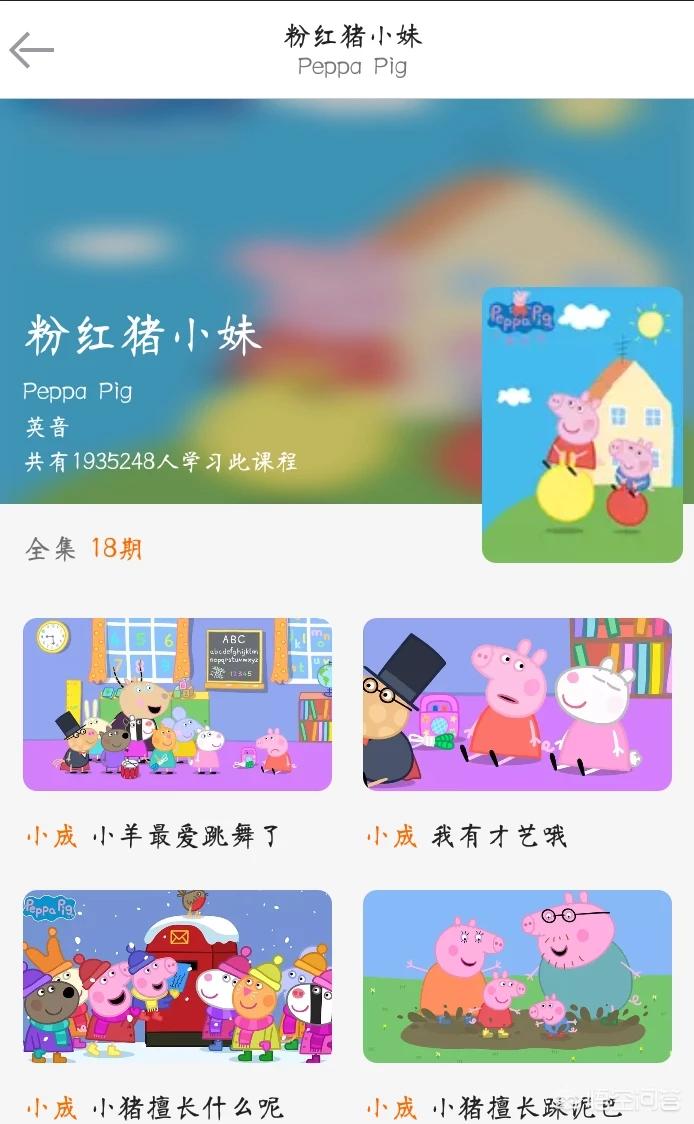Open episode 小猪擅长跳泥巴
This screenshot has height=1124, width=694.
pos(517,976)
